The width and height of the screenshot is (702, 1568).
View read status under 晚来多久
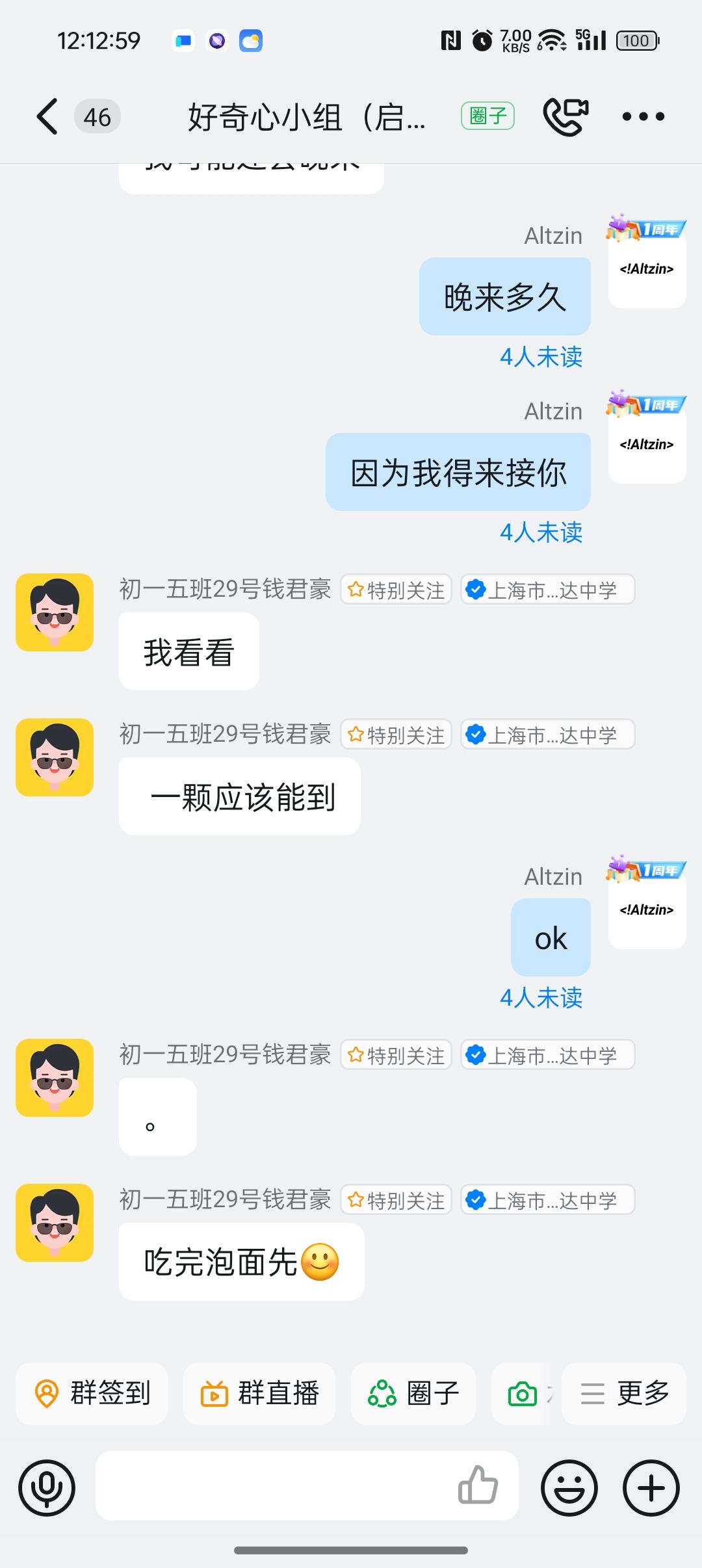541,357
